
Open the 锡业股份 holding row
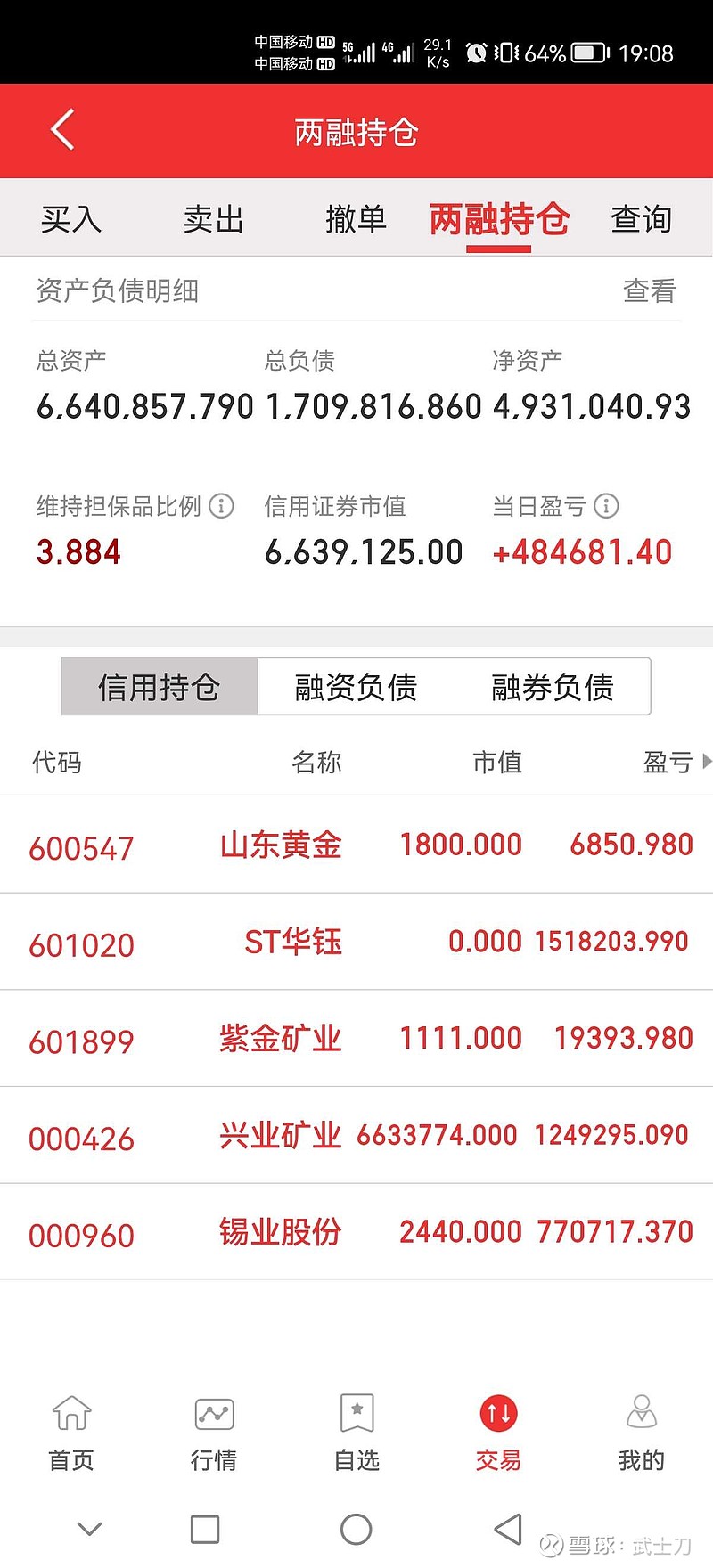[x=356, y=1233]
